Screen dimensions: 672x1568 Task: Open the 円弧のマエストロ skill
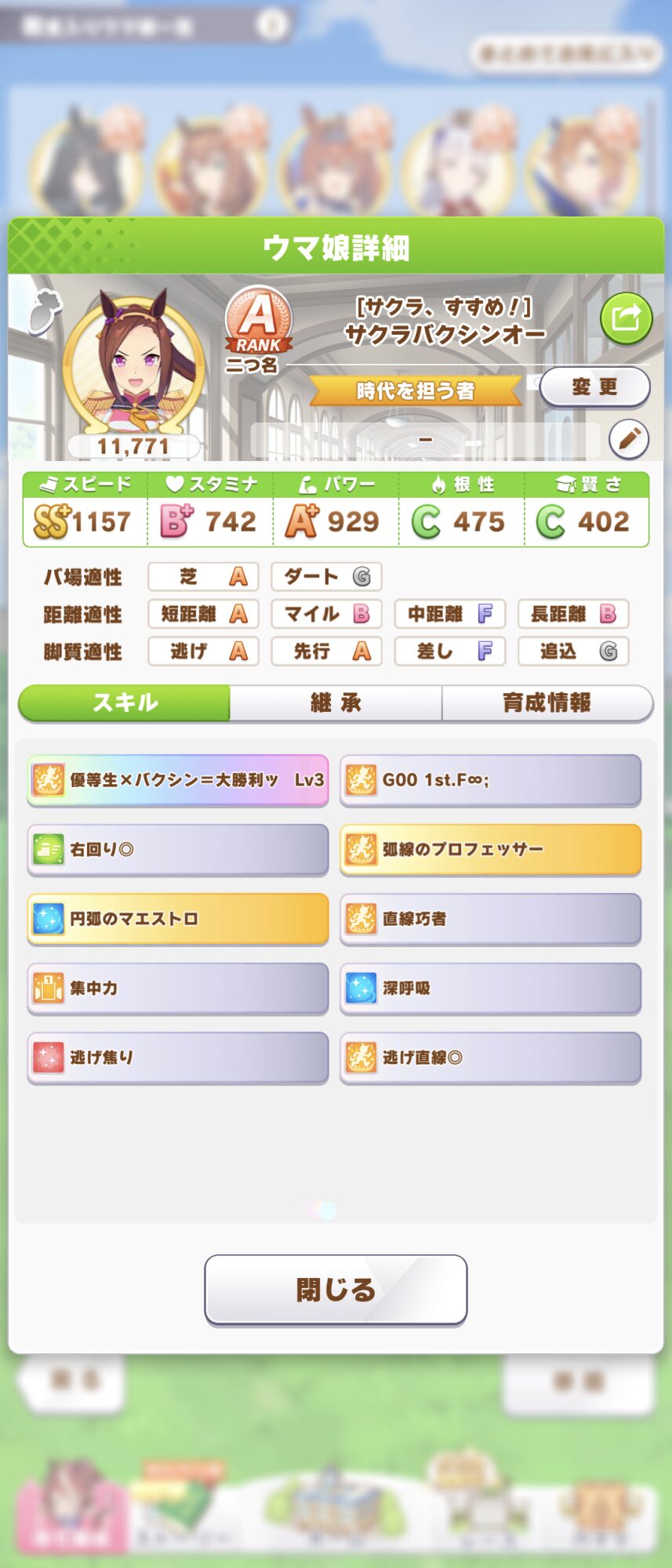point(178,918)
